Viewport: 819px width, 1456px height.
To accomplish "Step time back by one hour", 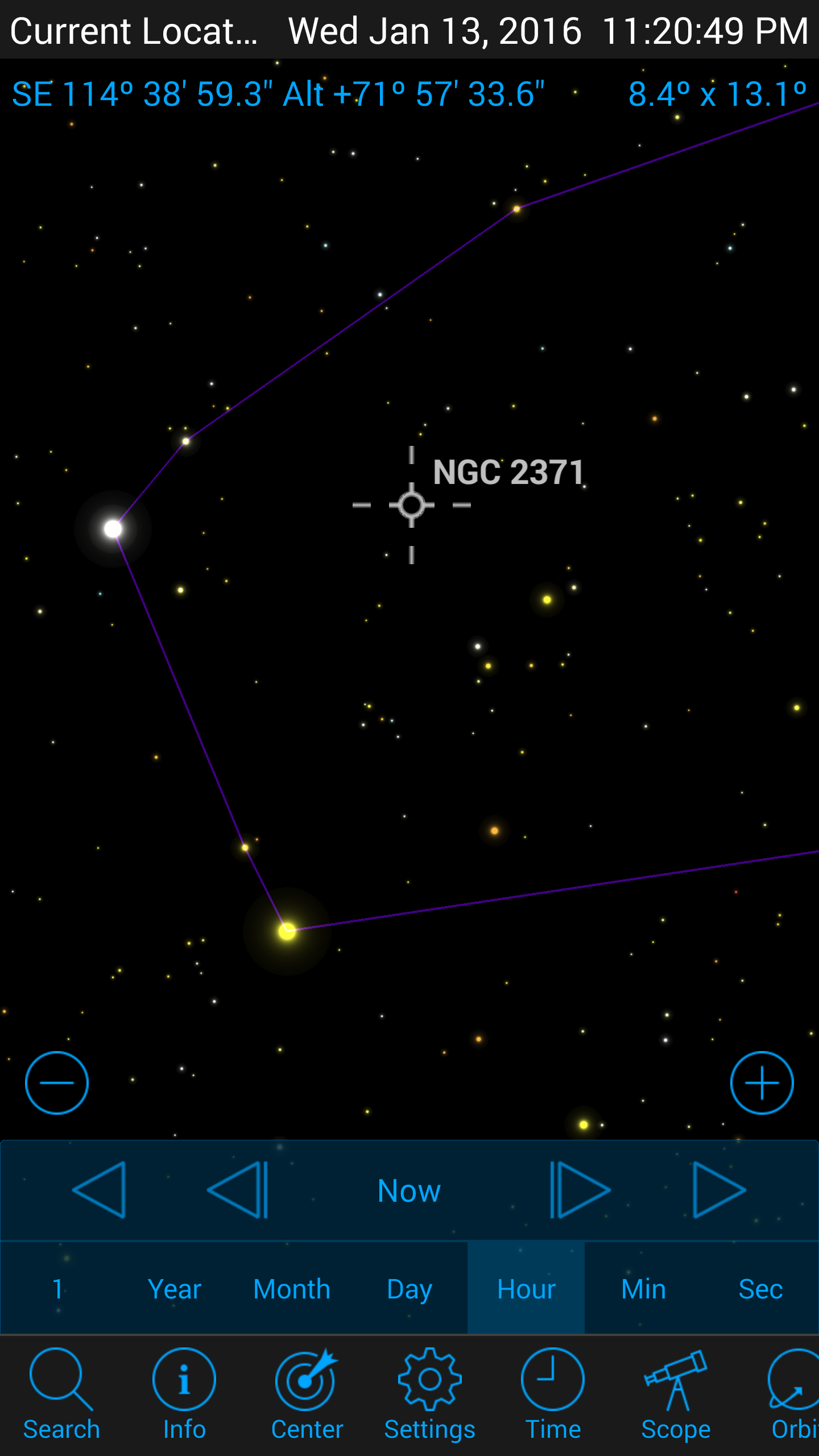I will coord(238,1190).
